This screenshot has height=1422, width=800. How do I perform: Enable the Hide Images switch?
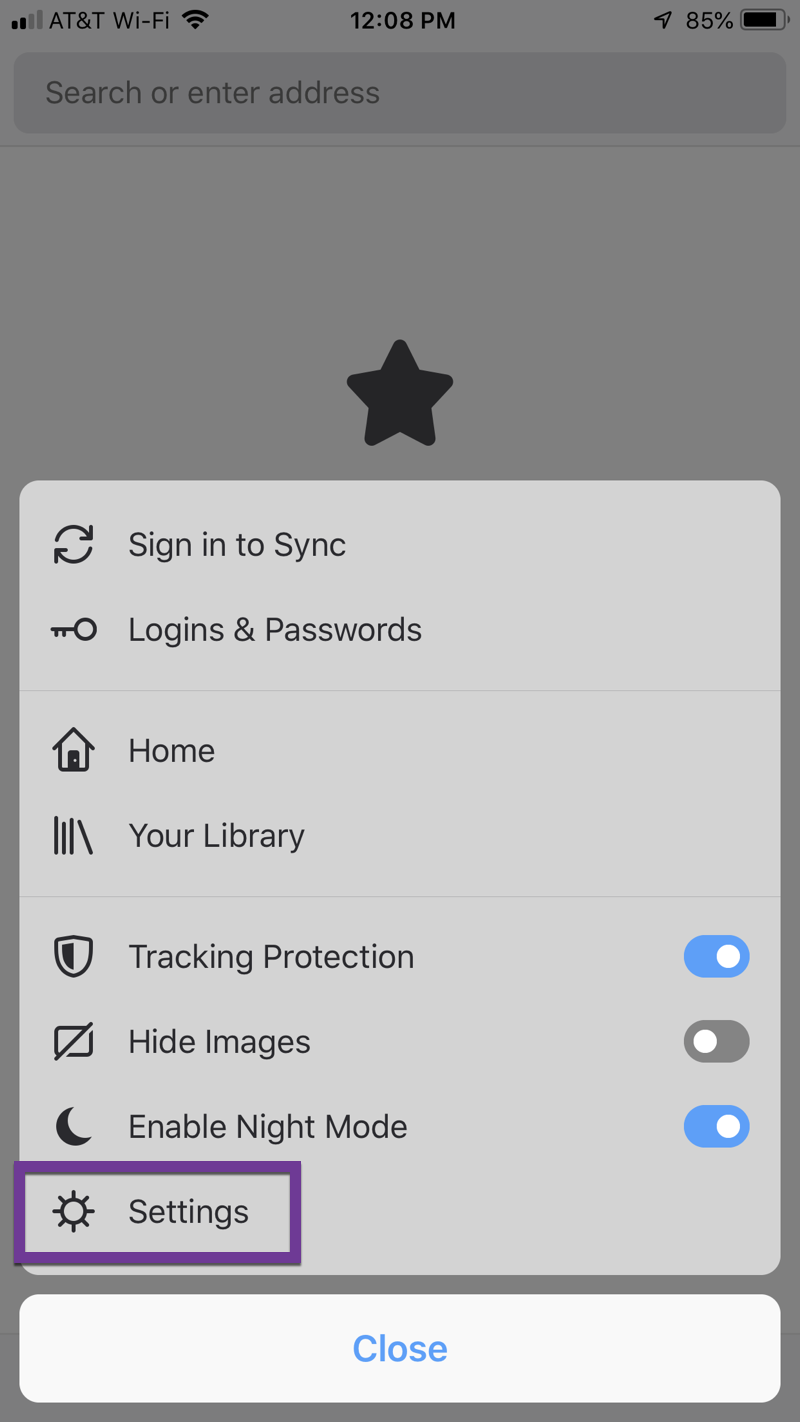coord(716,1042)
